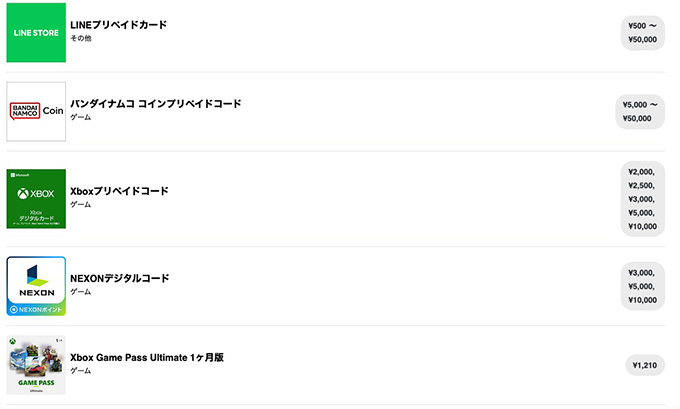Open the NEXONデジタルコード row
This screenshot has height=409, width=680.
119,278
